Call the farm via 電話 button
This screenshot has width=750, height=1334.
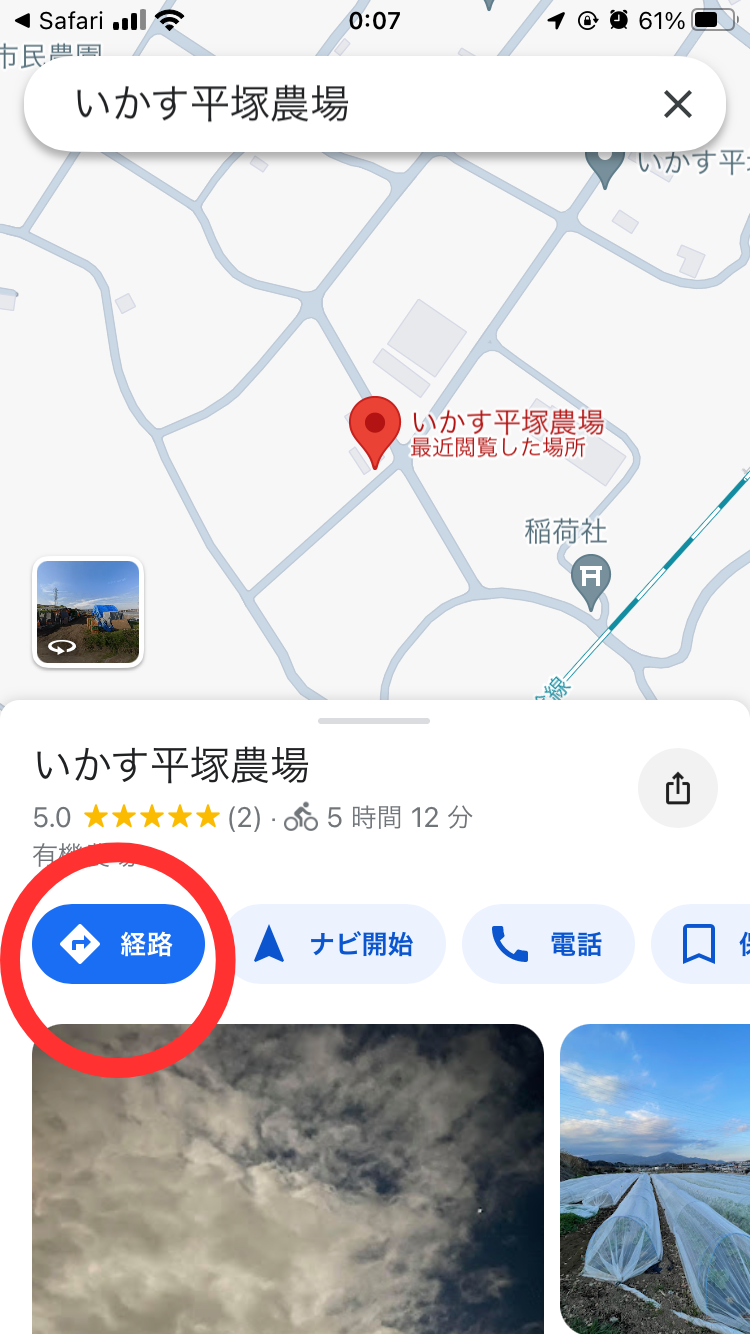pyautogui.click(x=547, y=944)
